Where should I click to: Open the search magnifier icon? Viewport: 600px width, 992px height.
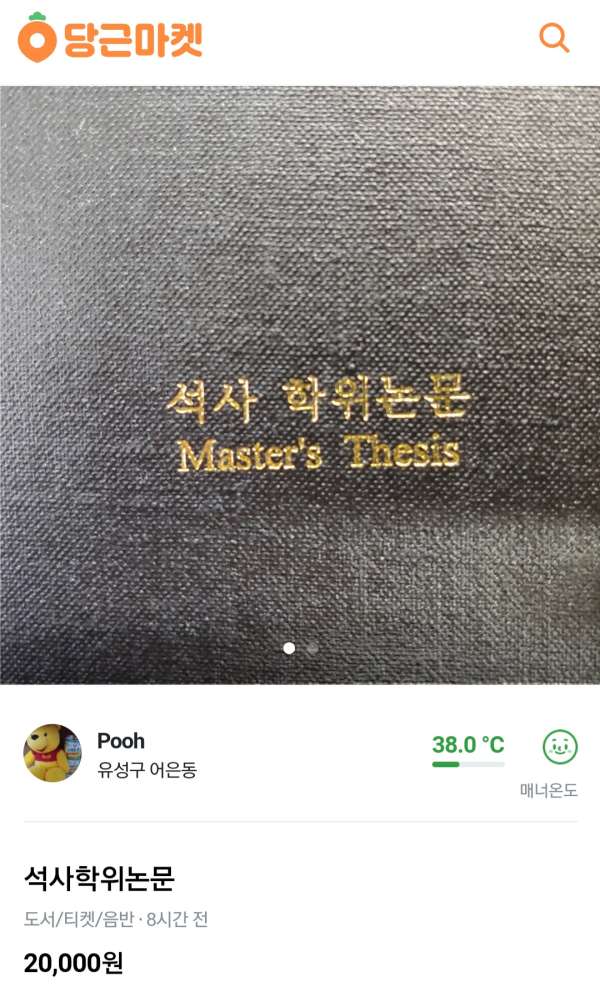[x=554, y=38]
